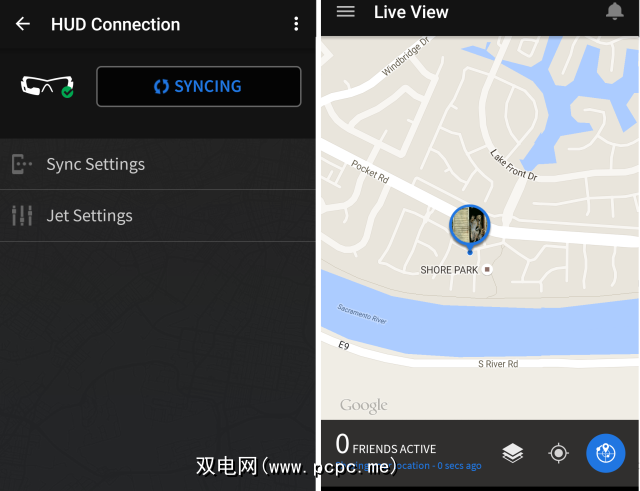Open the notifications bell

pyautogui.click(x=615, y=11)
